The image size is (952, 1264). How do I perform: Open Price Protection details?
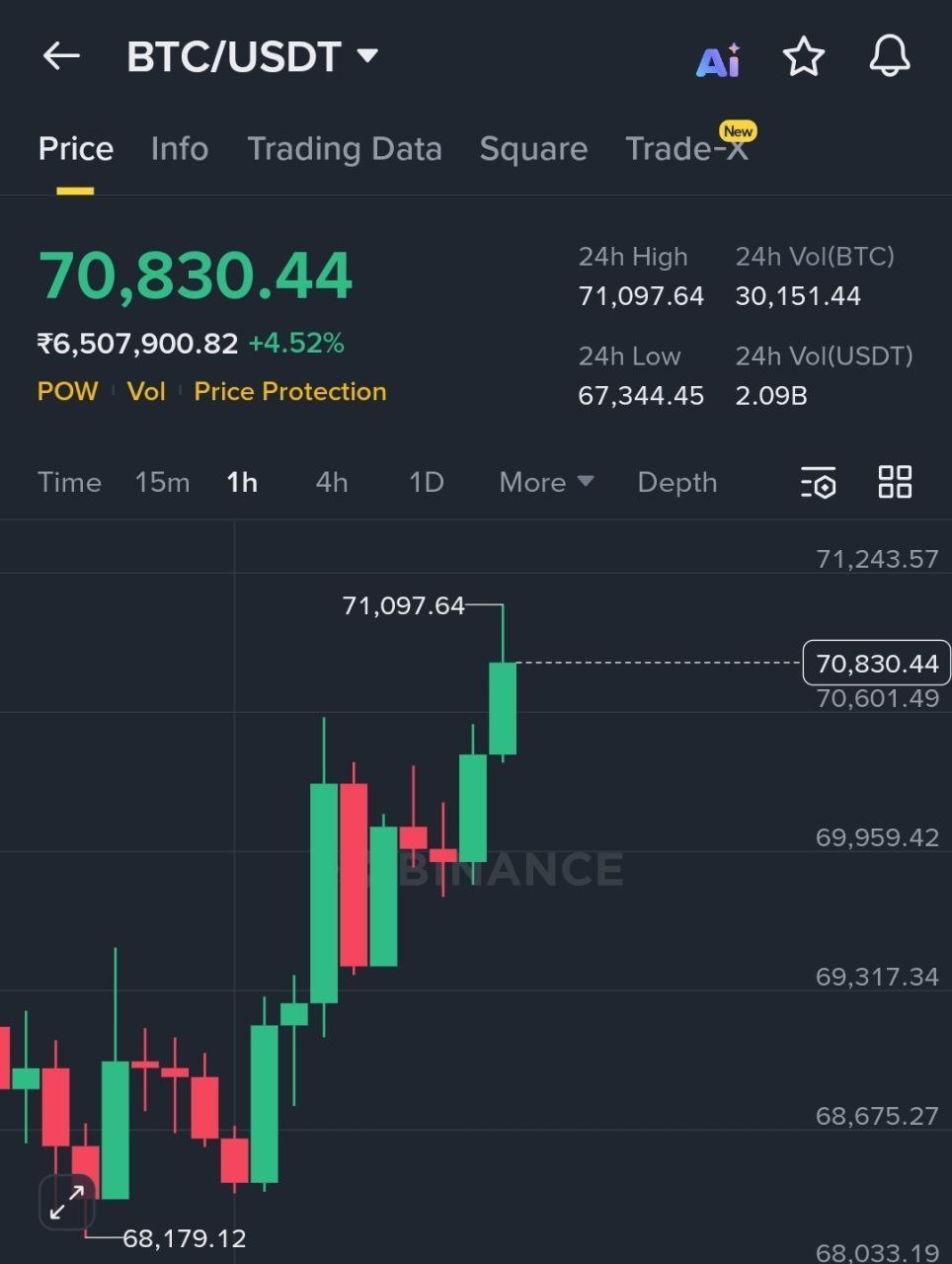tap(289, 392)
